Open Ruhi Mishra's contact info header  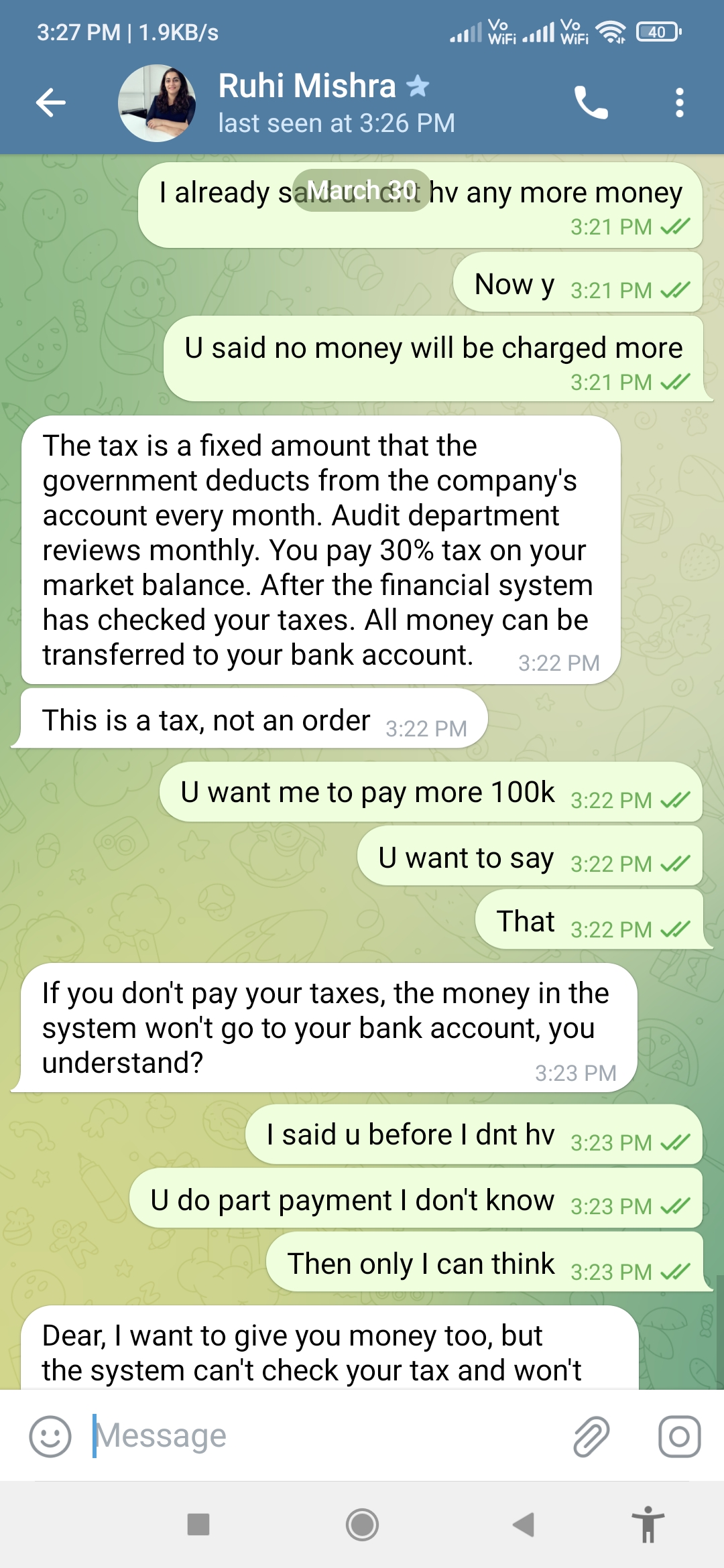tap(337, 103)
